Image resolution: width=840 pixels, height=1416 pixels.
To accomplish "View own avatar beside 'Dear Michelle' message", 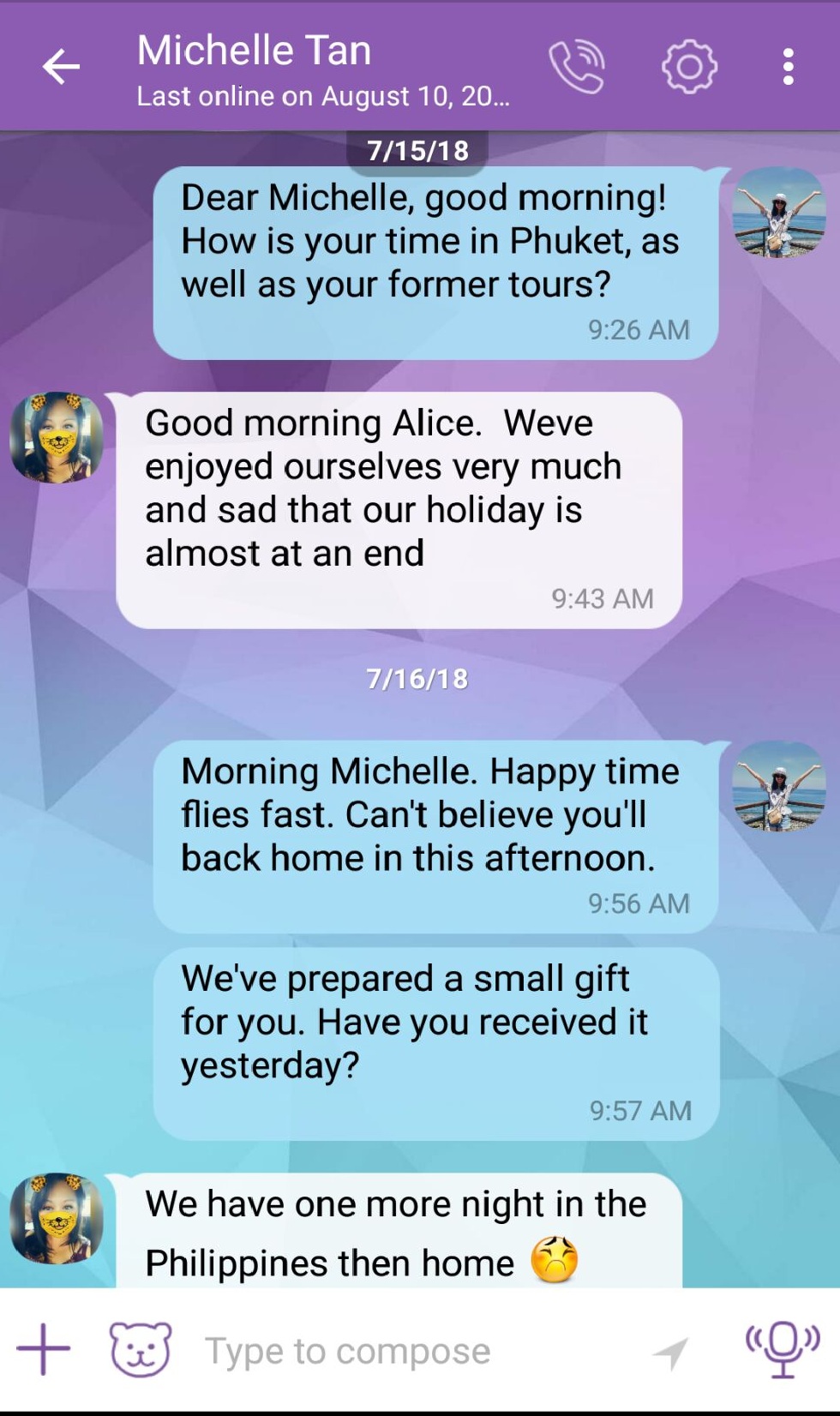I will (x=778, y=213).
